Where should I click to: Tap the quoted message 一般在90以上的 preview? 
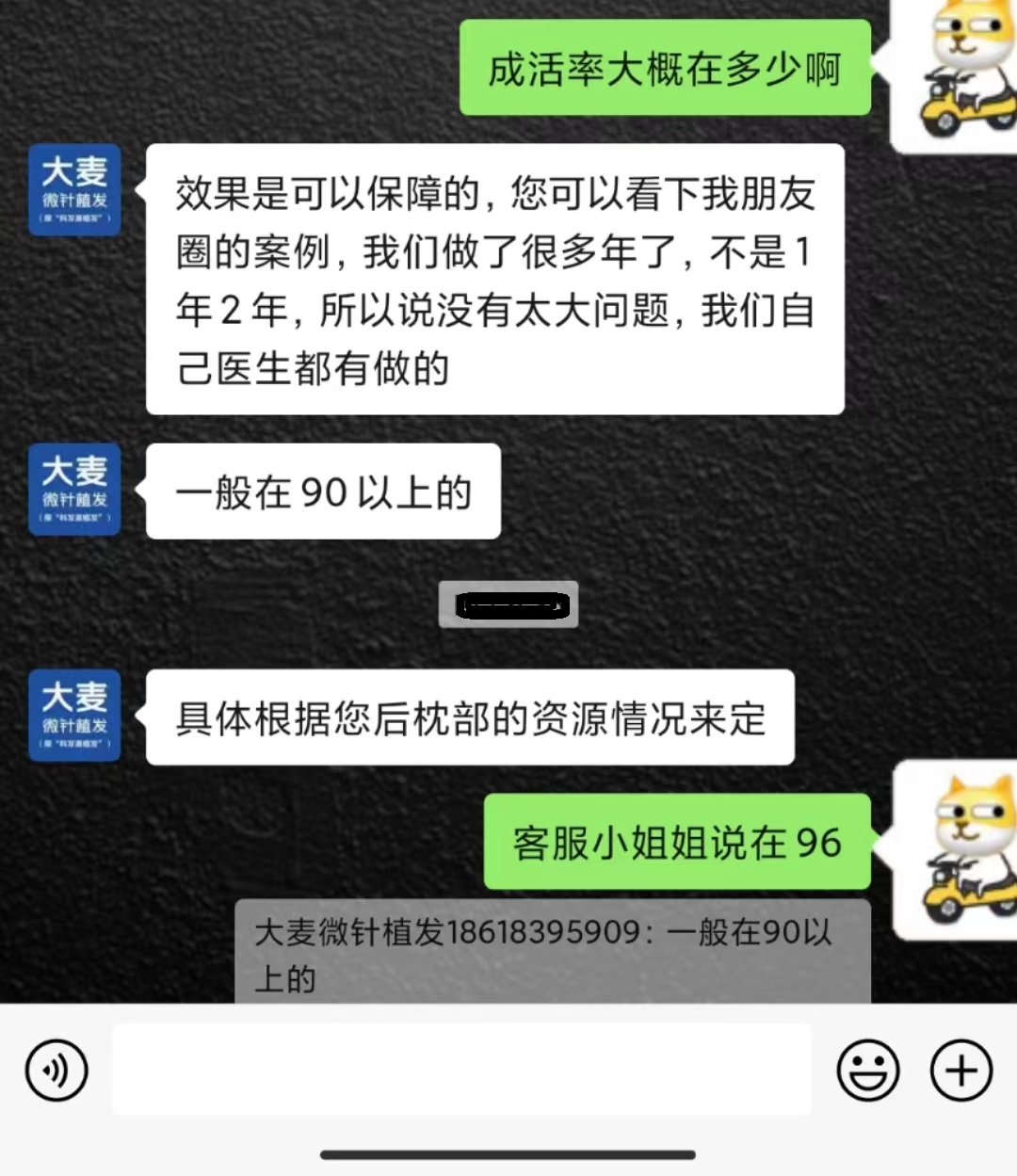point(552,951)
